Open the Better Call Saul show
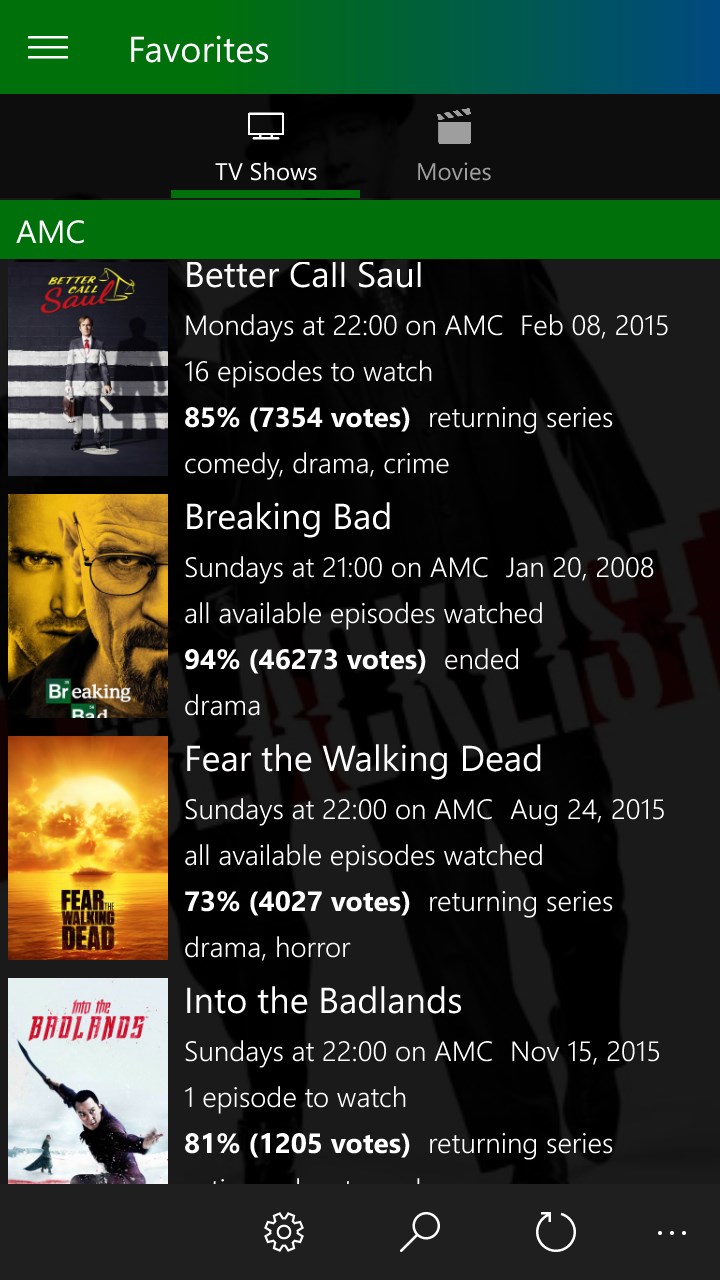The width and height of the screenshot is (720, 1280). [x=304, y=276]
